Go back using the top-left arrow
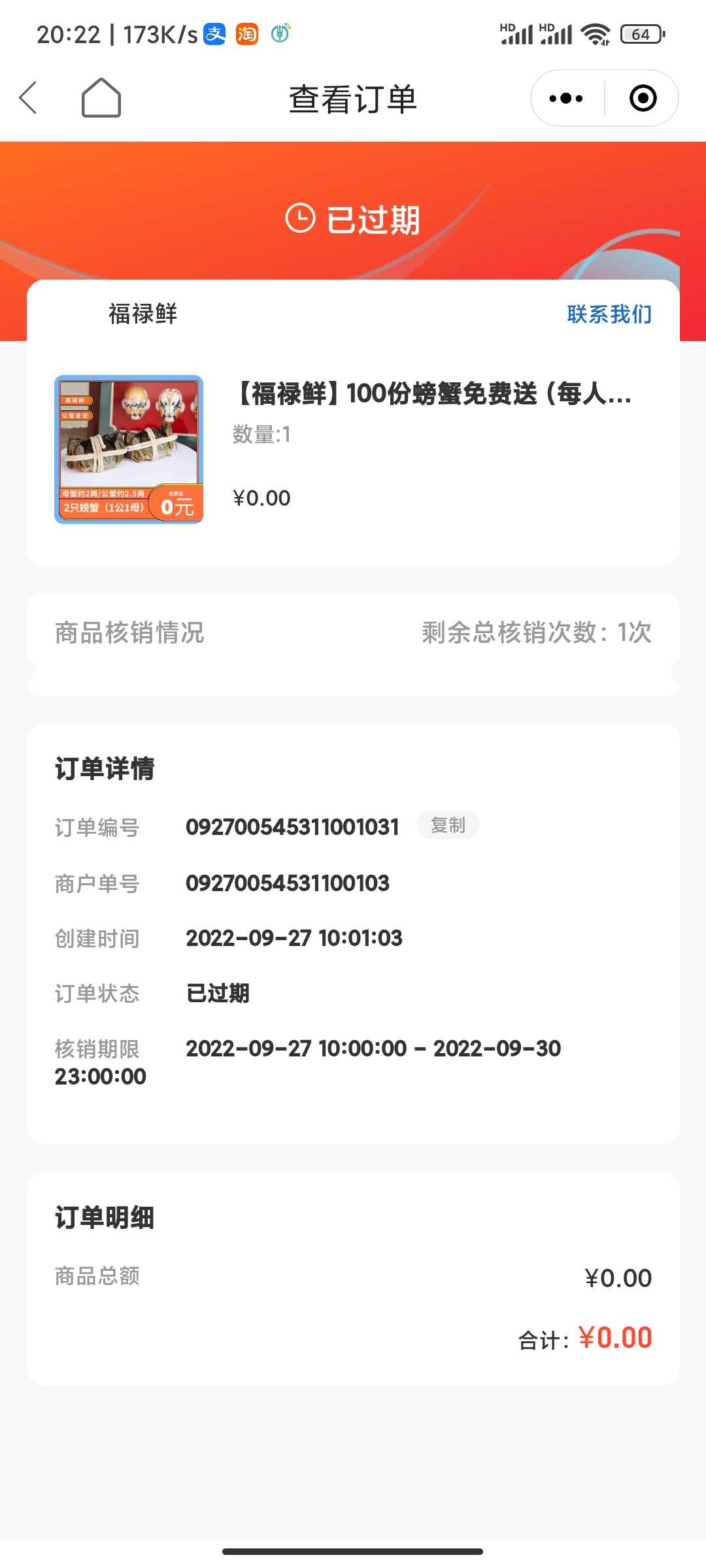 [x=28, y=98]
